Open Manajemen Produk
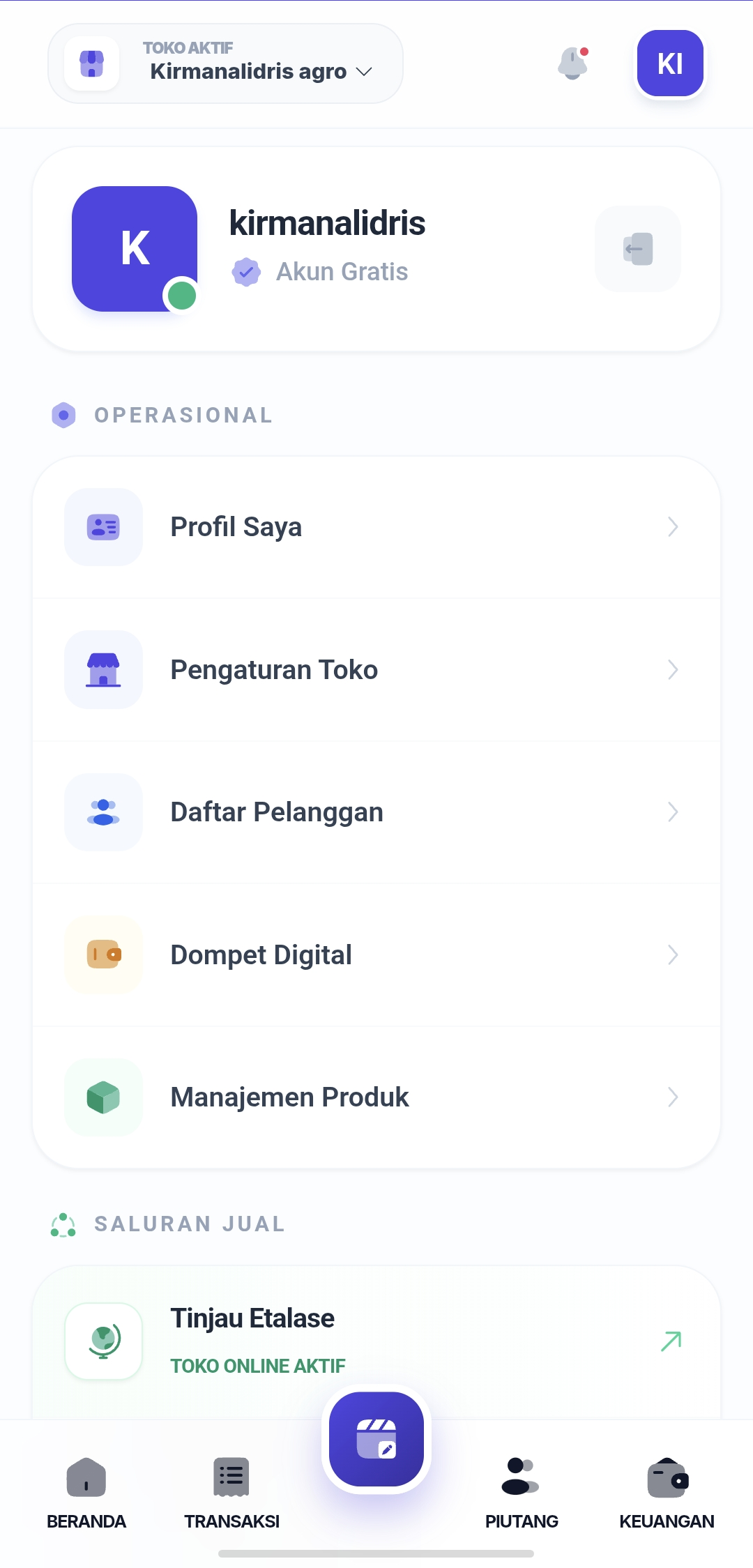The image size is (753, 1568). (x=376, y=1097)
